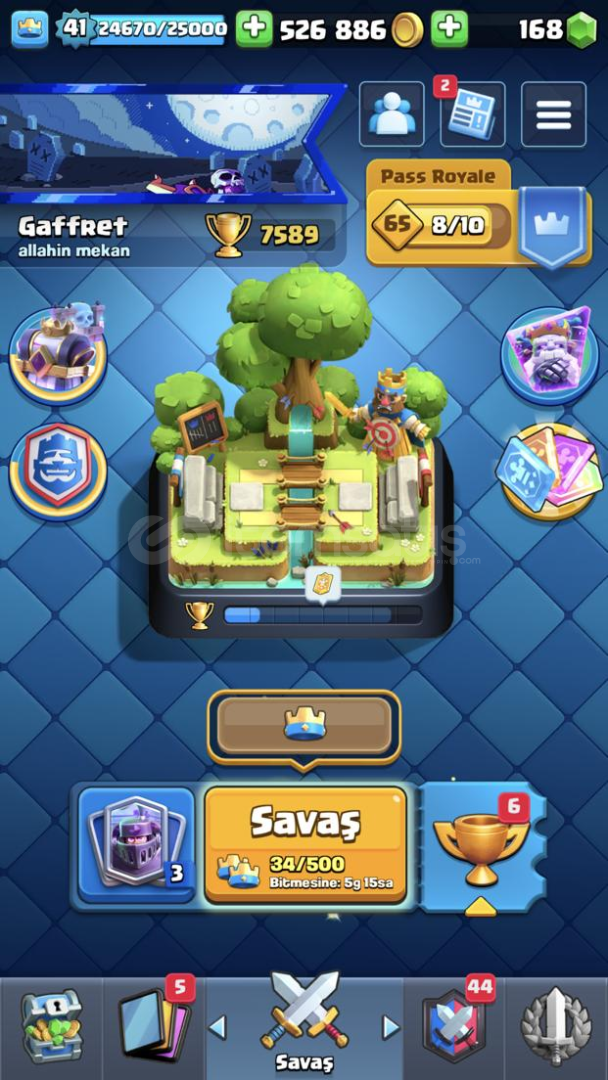The height and width of the screenshot is (1080, 608).
Task: Open the friends and social icon
Action: [x=392, y=115]
